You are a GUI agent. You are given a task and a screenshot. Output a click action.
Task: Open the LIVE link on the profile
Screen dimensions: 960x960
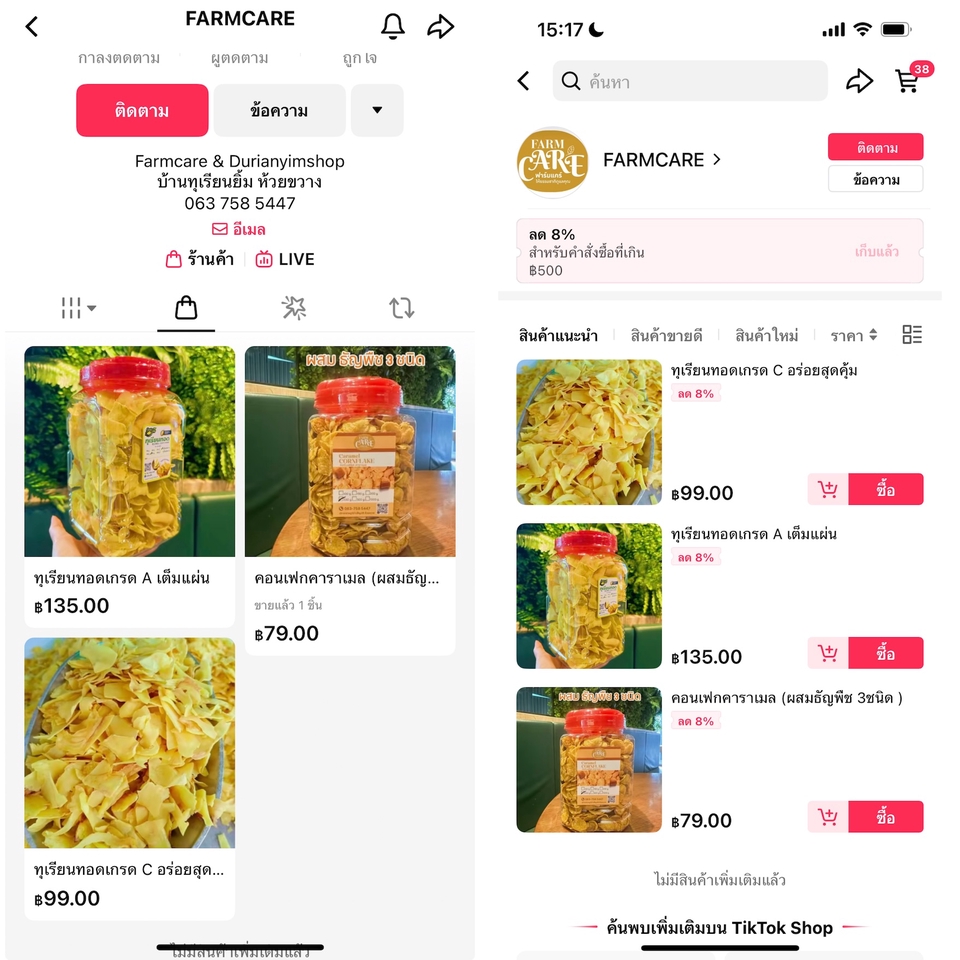(x=285, y=259)
